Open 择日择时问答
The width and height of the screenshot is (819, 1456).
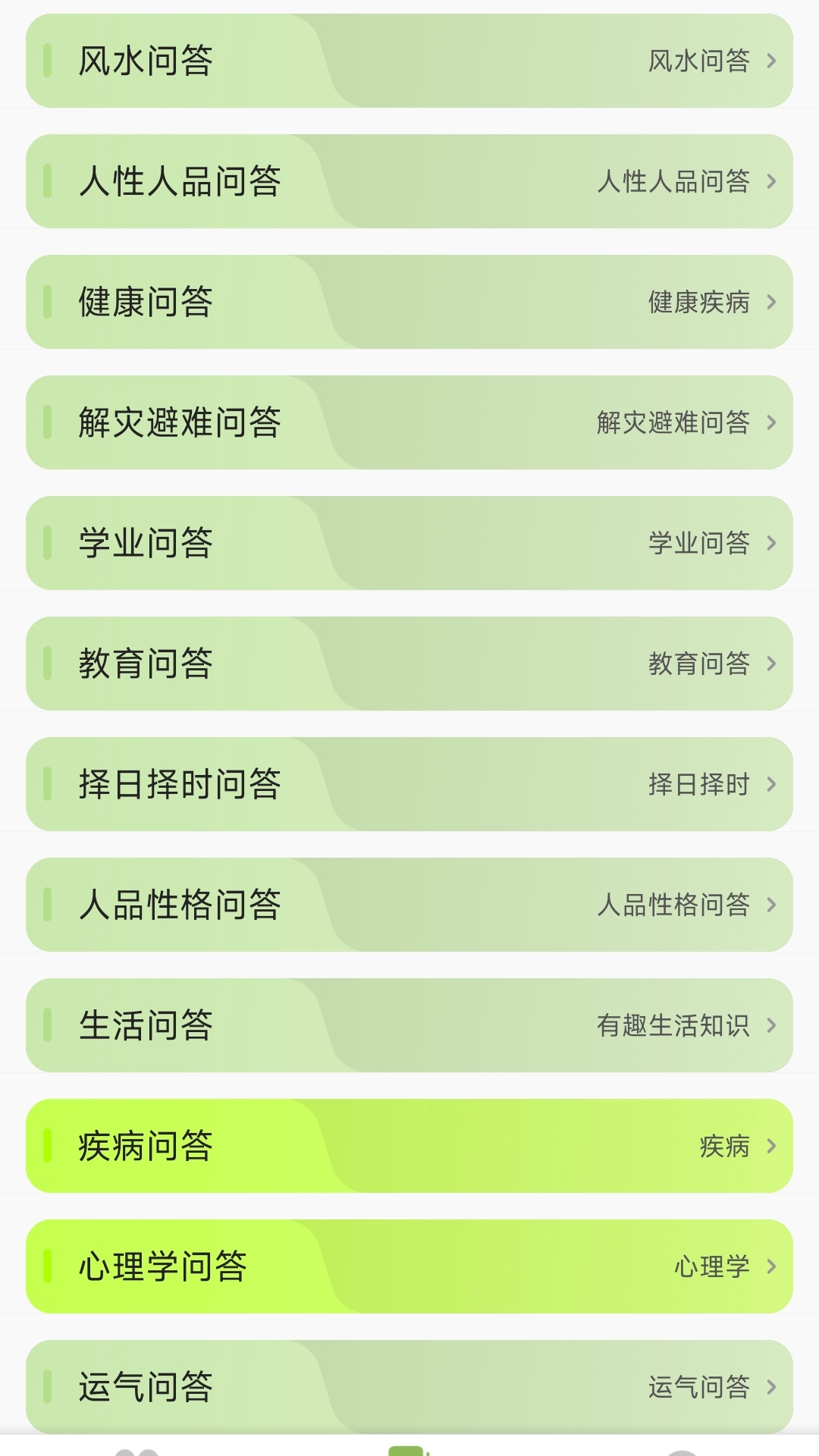coord(409,784)
